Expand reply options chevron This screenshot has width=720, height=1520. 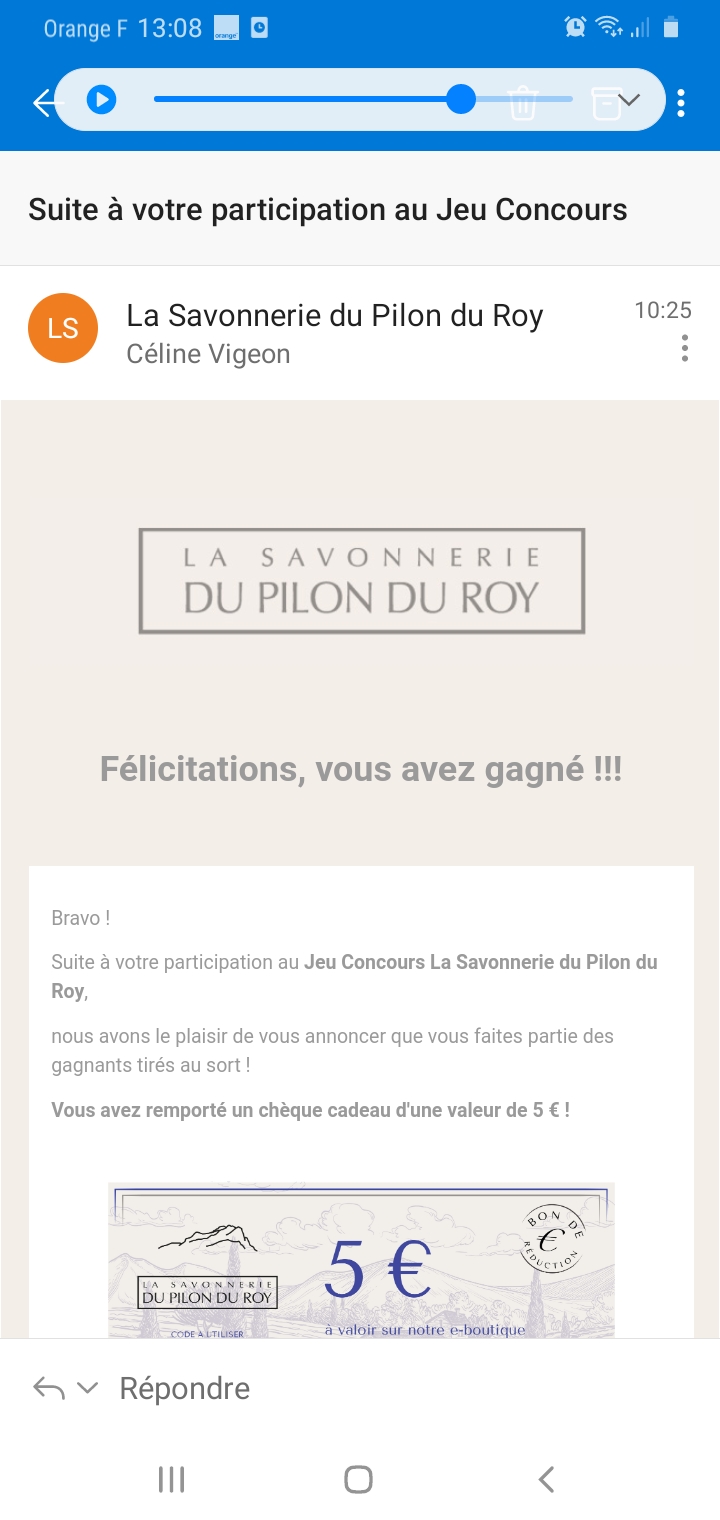point(88,1388)
